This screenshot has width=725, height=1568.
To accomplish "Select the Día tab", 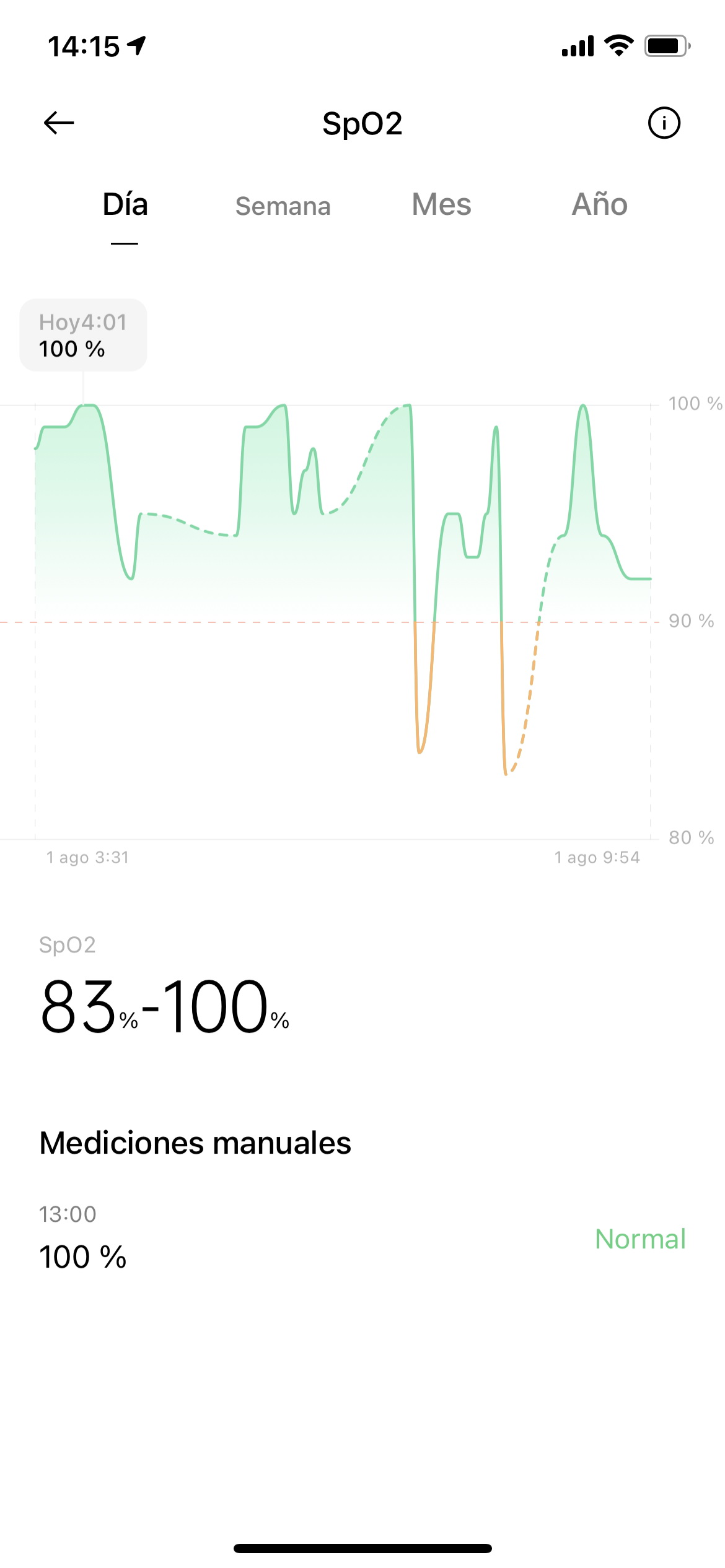I will (125, 204).
